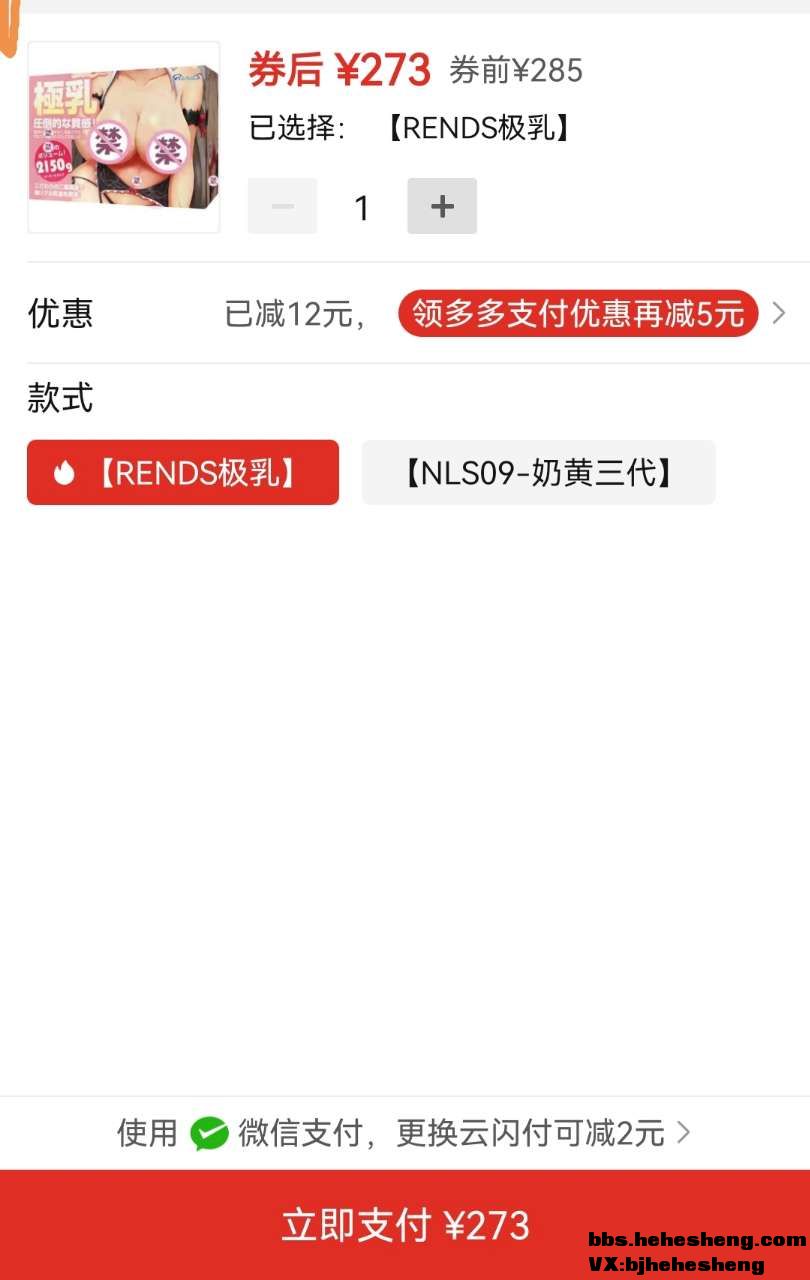The height and width of the screenshot is (1280, 810).
Task: Increase quantity with the plus button
Action: coord(441,206)
